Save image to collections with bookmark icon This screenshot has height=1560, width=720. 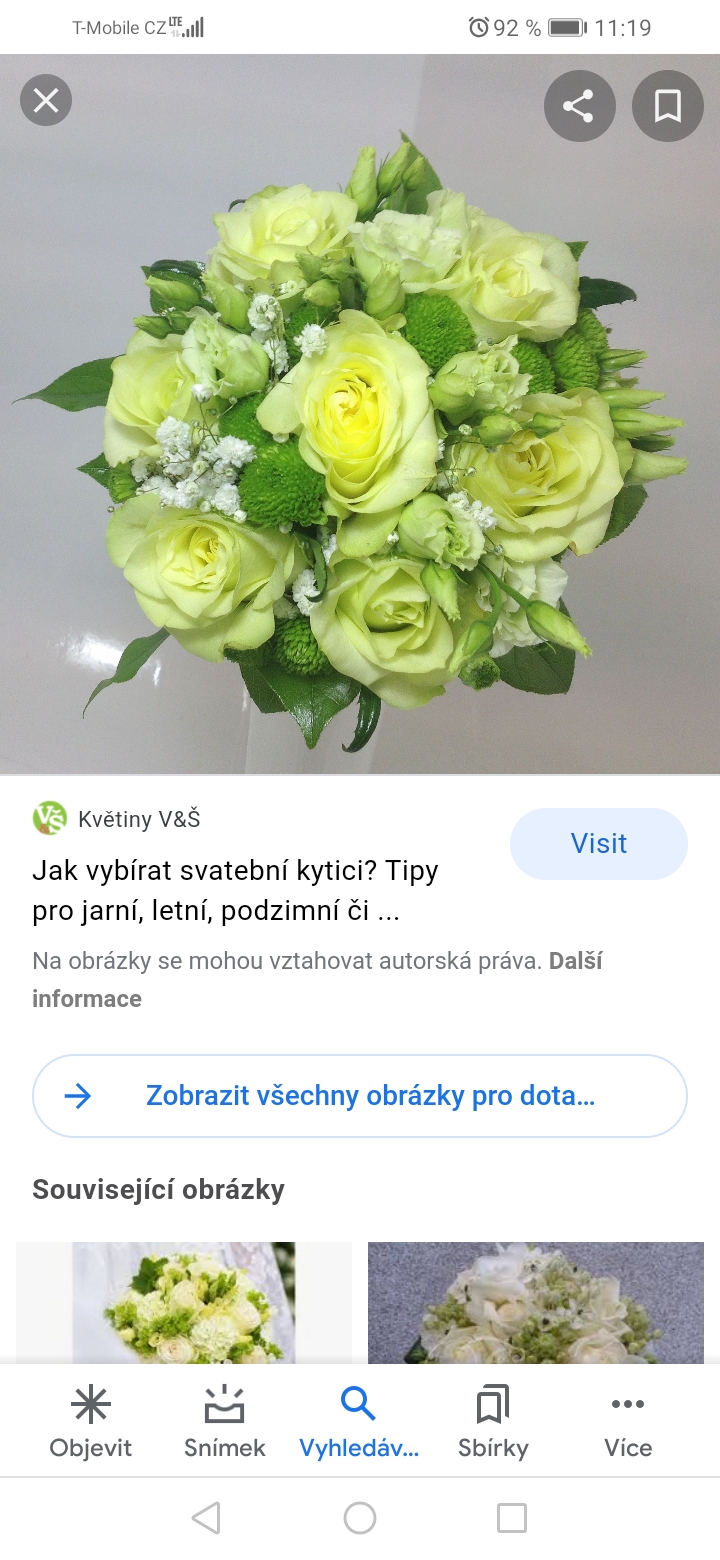coord(668,106)
